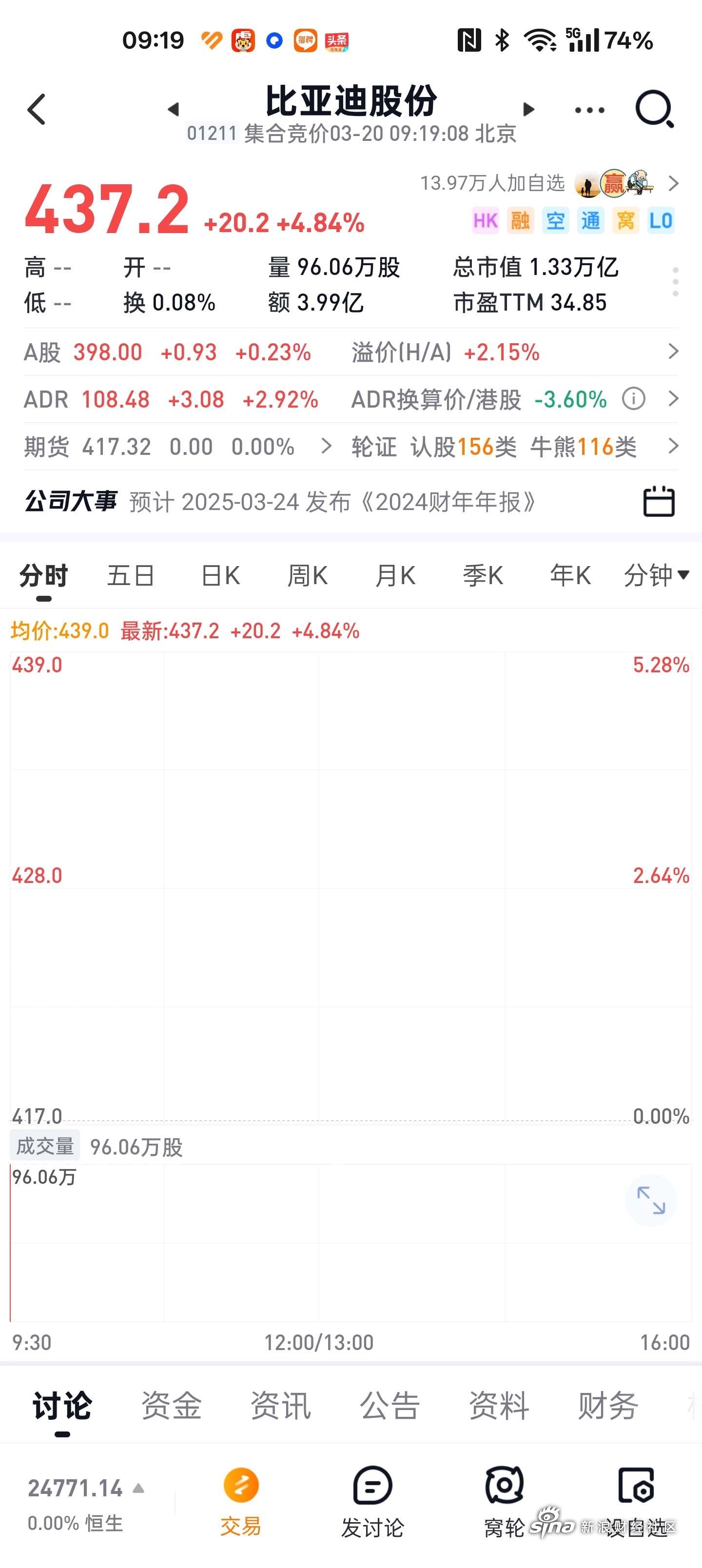Switch to the next stock arrow
This screenshot has height=1568, width=702.
[x=528, y=110]
